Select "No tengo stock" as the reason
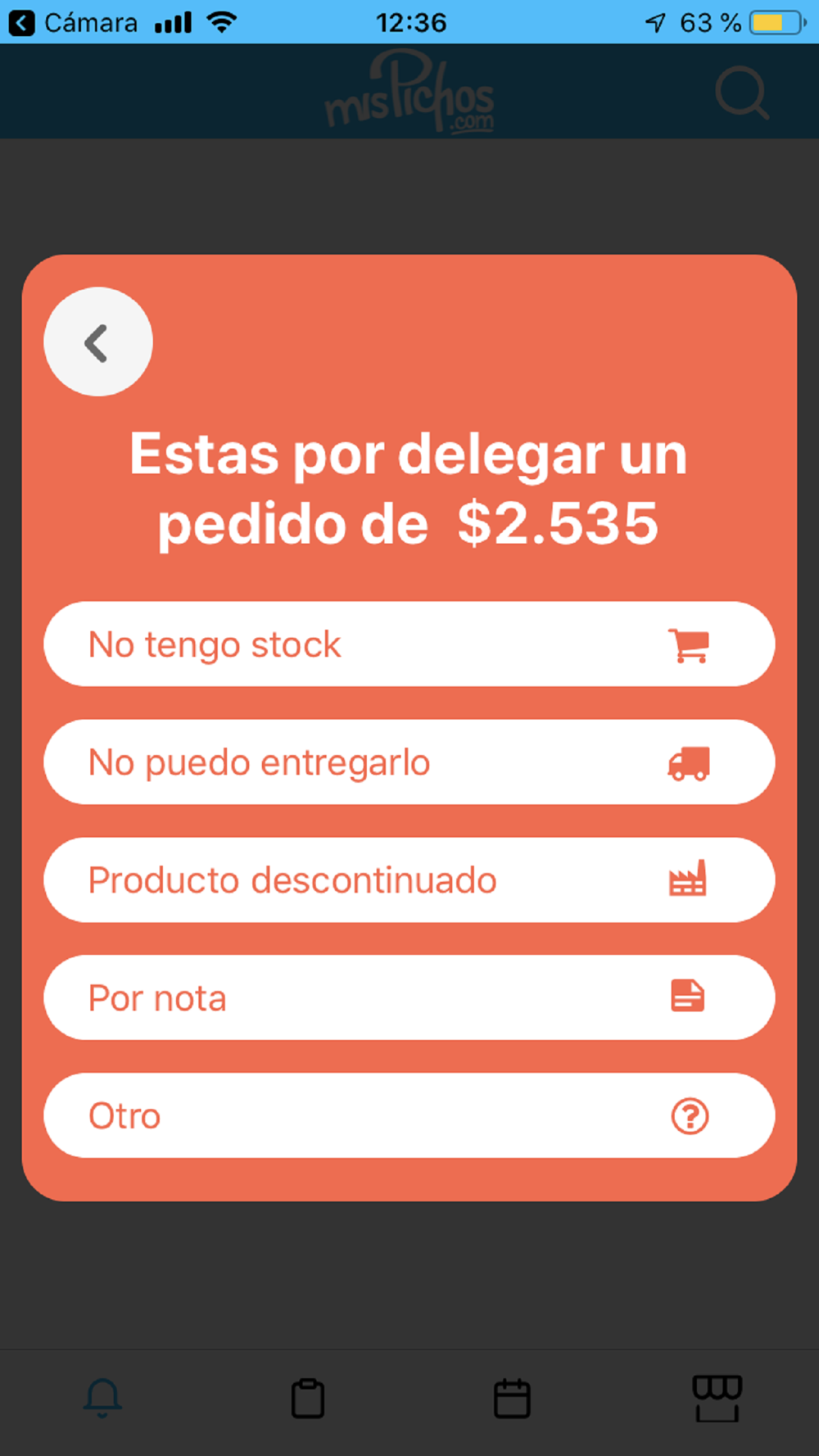 (x=409, y=644)
